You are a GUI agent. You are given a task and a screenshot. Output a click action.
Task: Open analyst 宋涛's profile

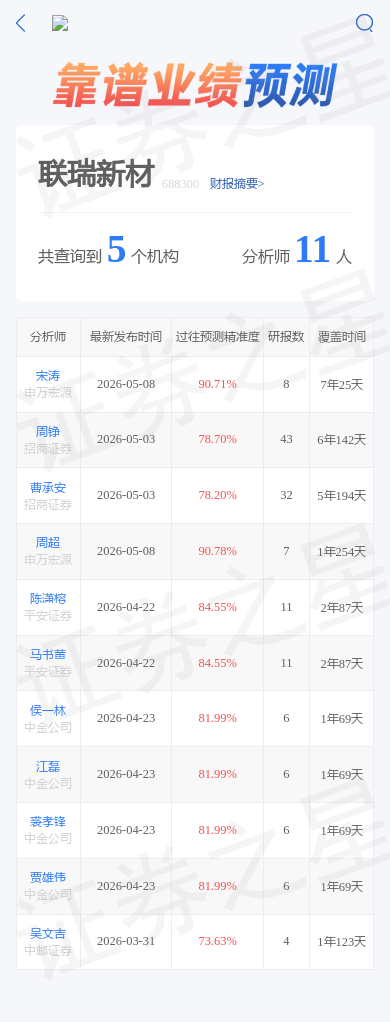(48, 376)
